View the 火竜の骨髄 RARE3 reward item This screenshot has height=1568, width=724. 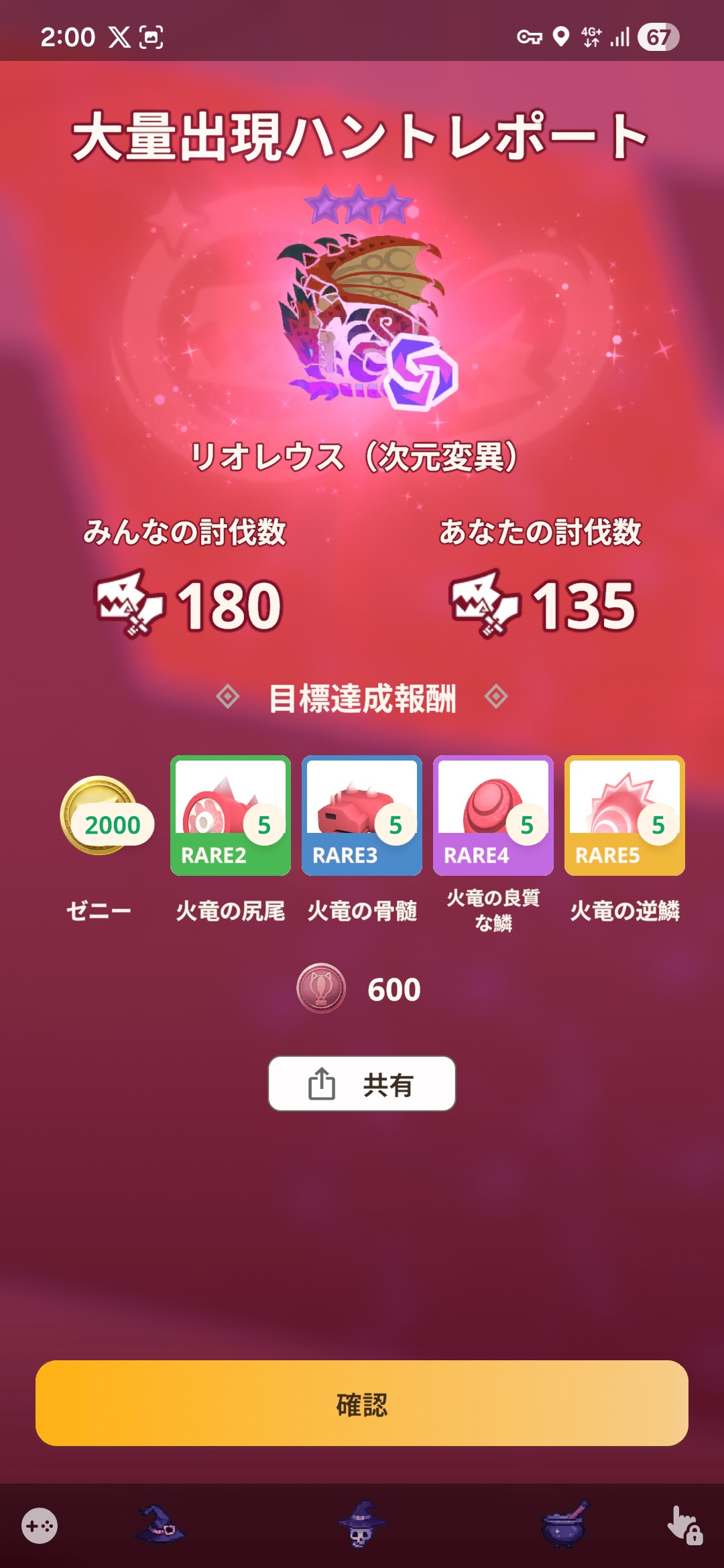pyautogui.click(x=362, y=815)
